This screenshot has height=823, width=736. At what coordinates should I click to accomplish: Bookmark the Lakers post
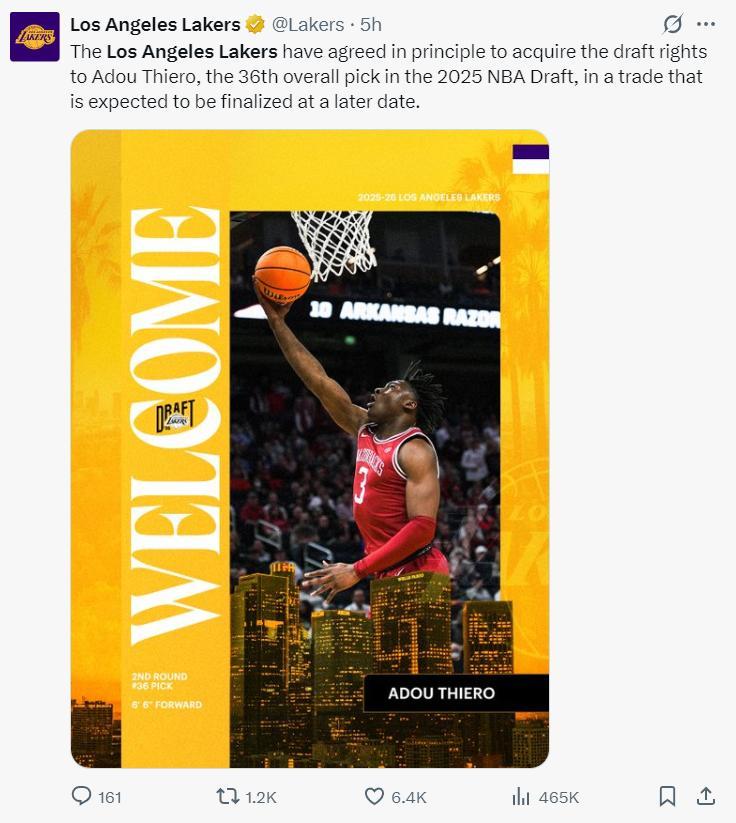coord(667,796)
